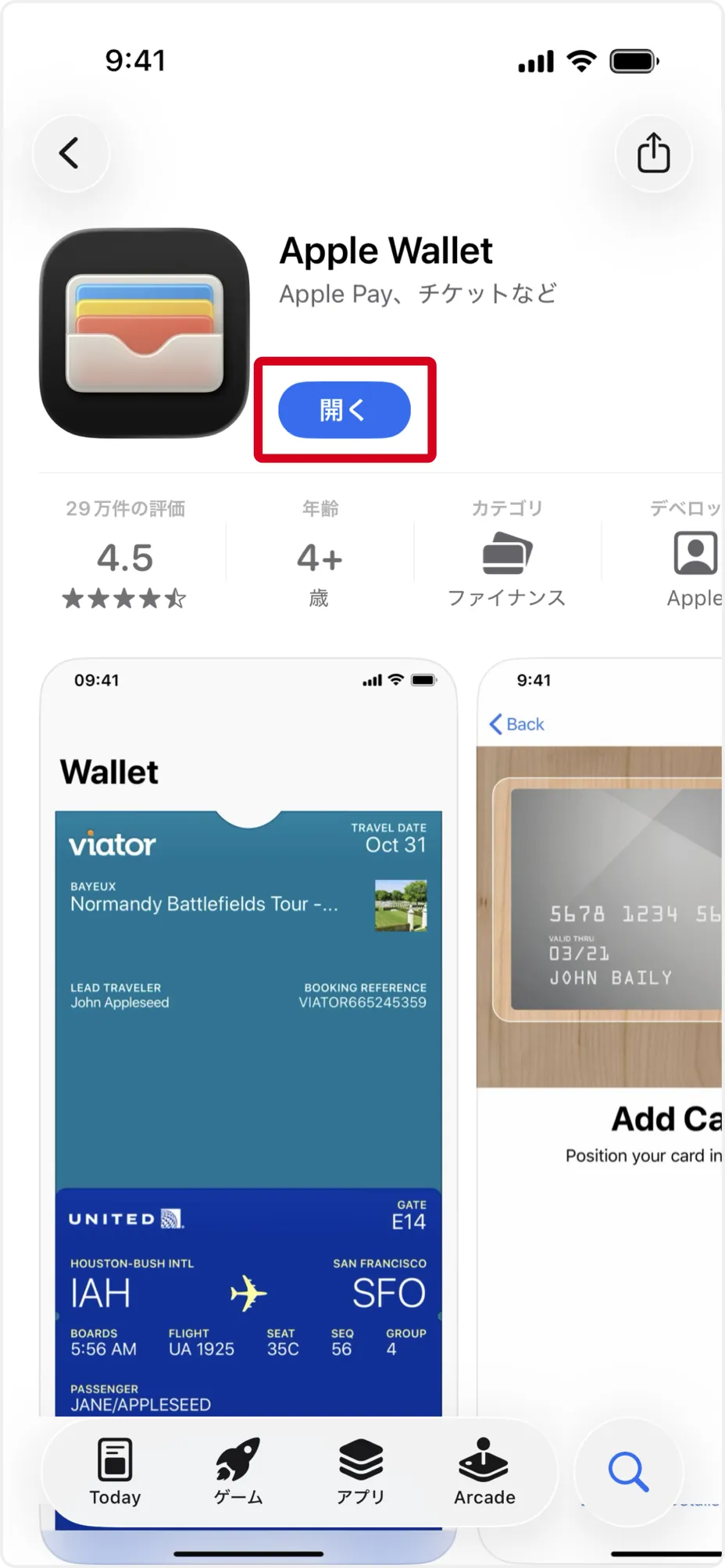Viewport: 725px width, 1568px height.
Task: Go back to the previous page
Action: pyautogui.click(x=70, y=153)
